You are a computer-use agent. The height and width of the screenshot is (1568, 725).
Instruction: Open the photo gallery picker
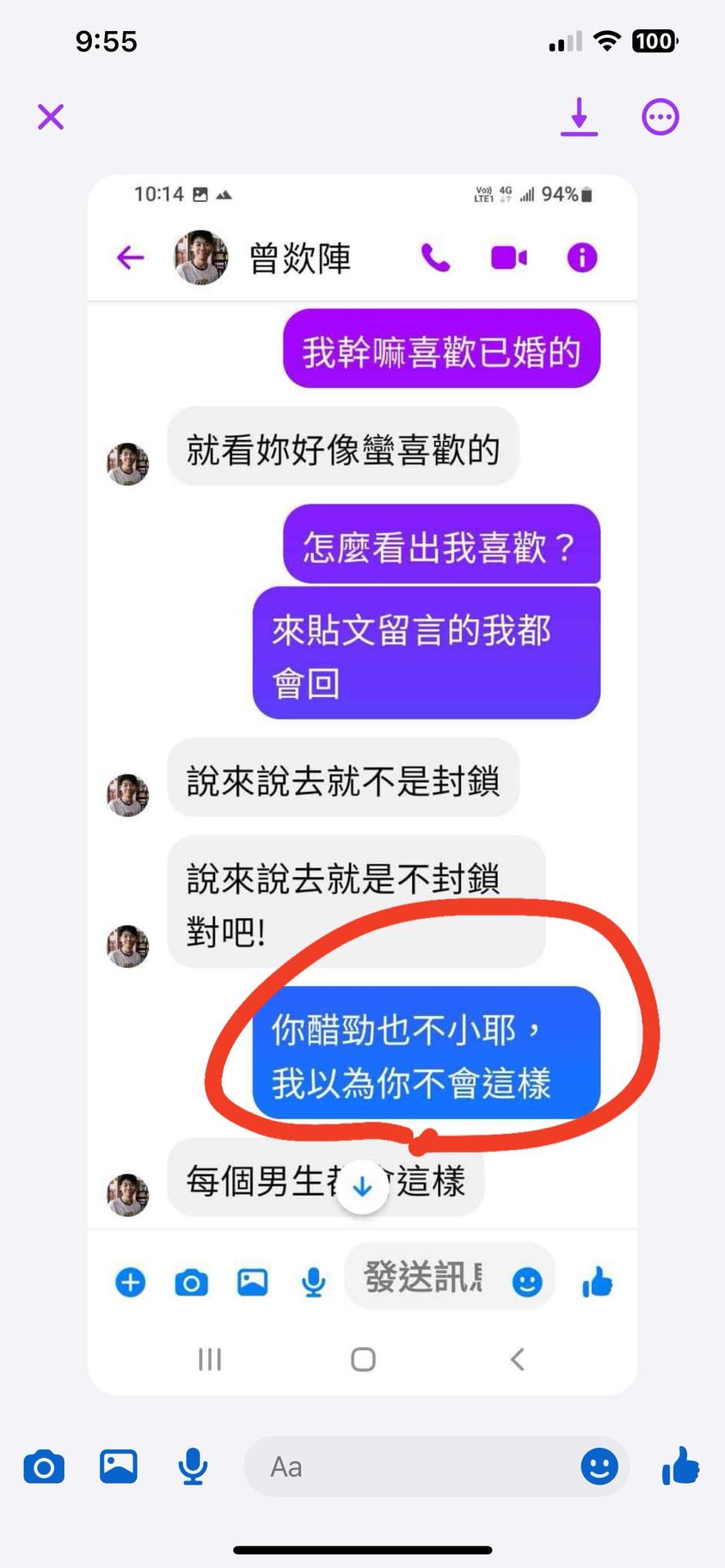coord(119,1466)
